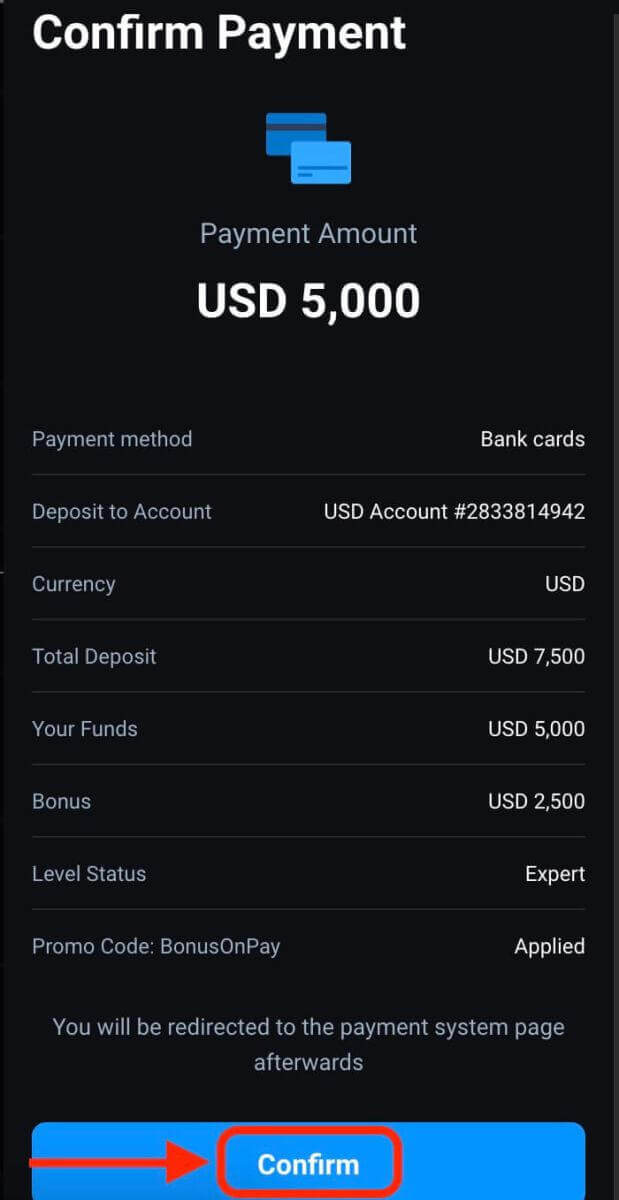Confirm the USD 5,000 payment
The image size is (619, 1200).
coord(308,1164)
